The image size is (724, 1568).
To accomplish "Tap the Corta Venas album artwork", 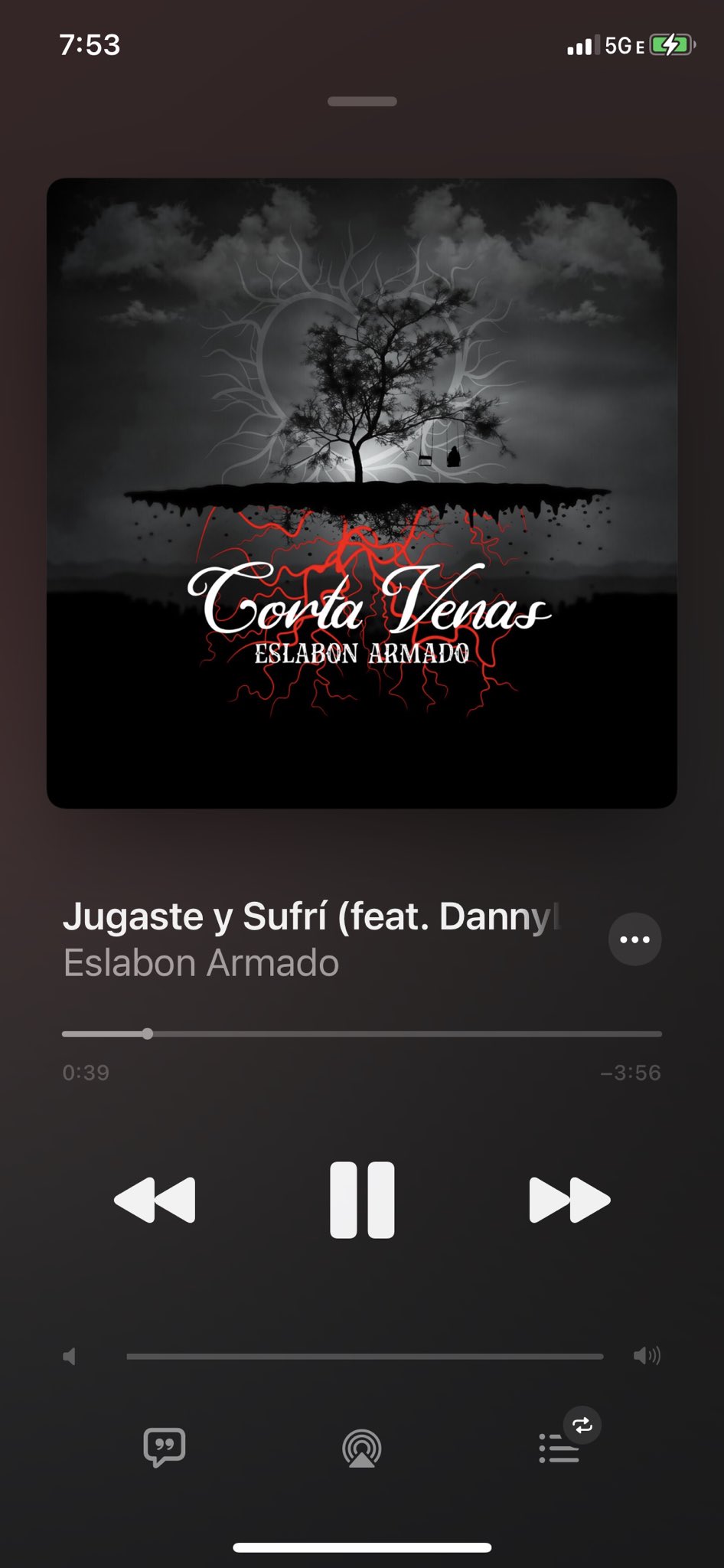I will [x=362, y=493].
